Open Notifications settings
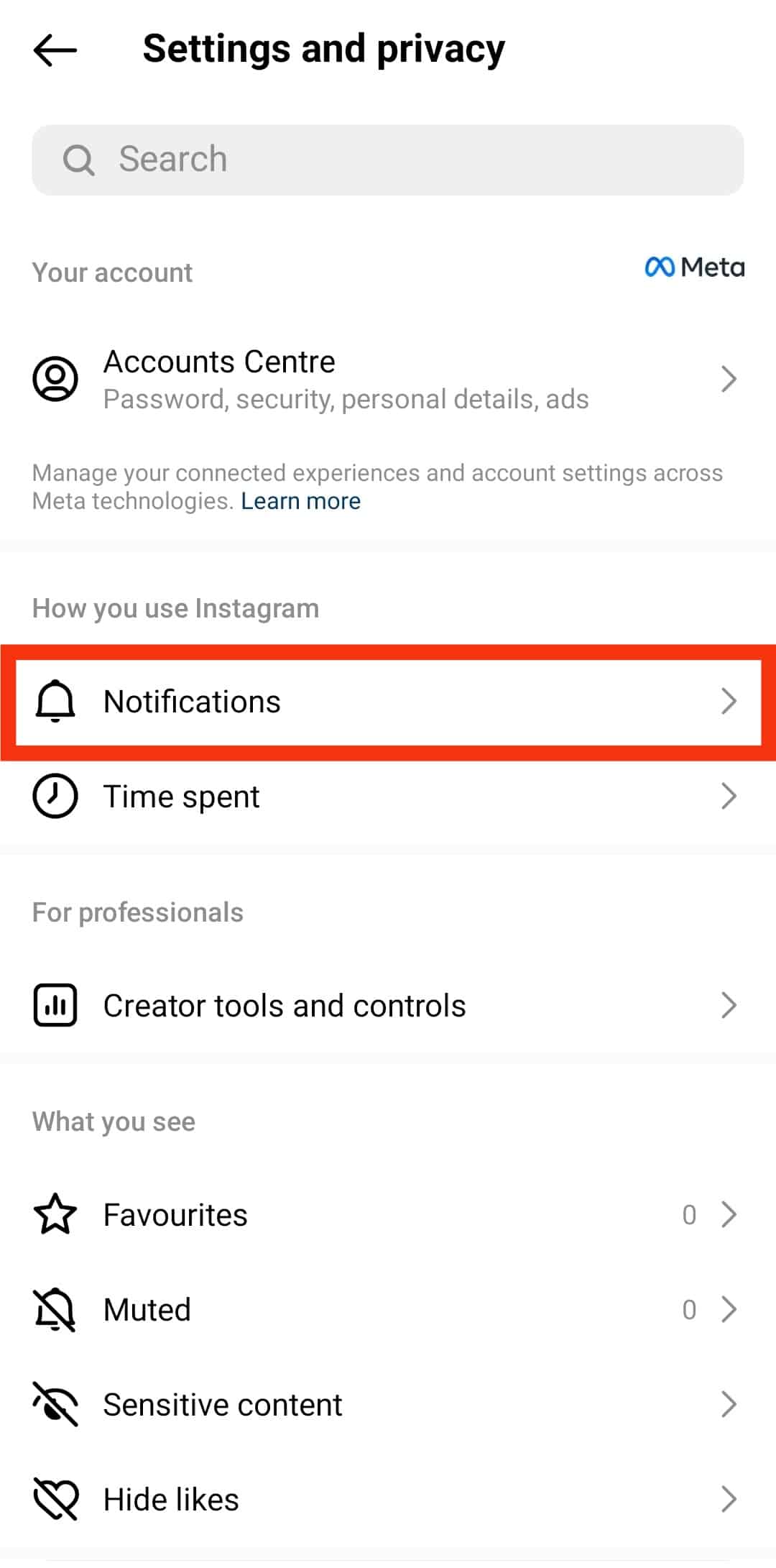 (x=388, y=702)
